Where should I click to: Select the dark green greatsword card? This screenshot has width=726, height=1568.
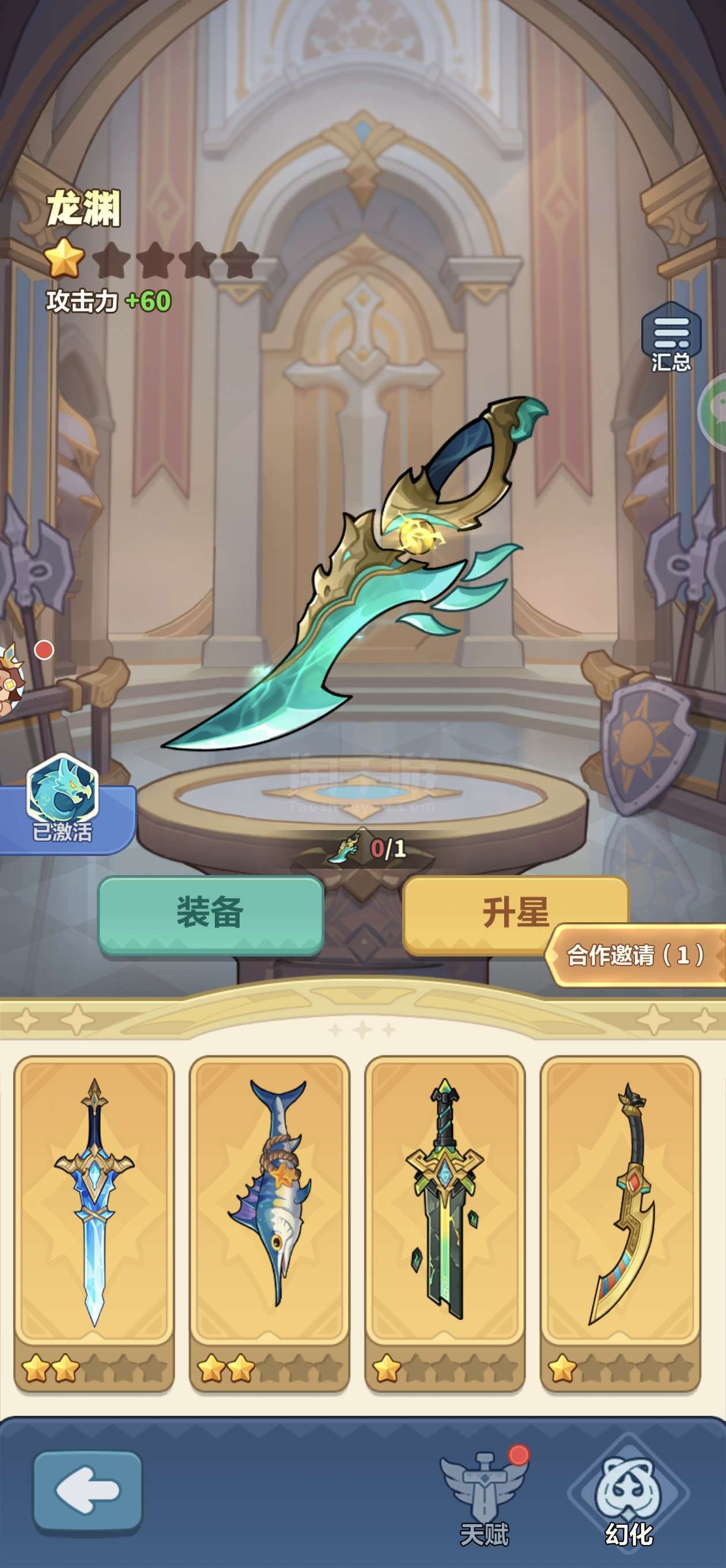tap(445, 1223)
